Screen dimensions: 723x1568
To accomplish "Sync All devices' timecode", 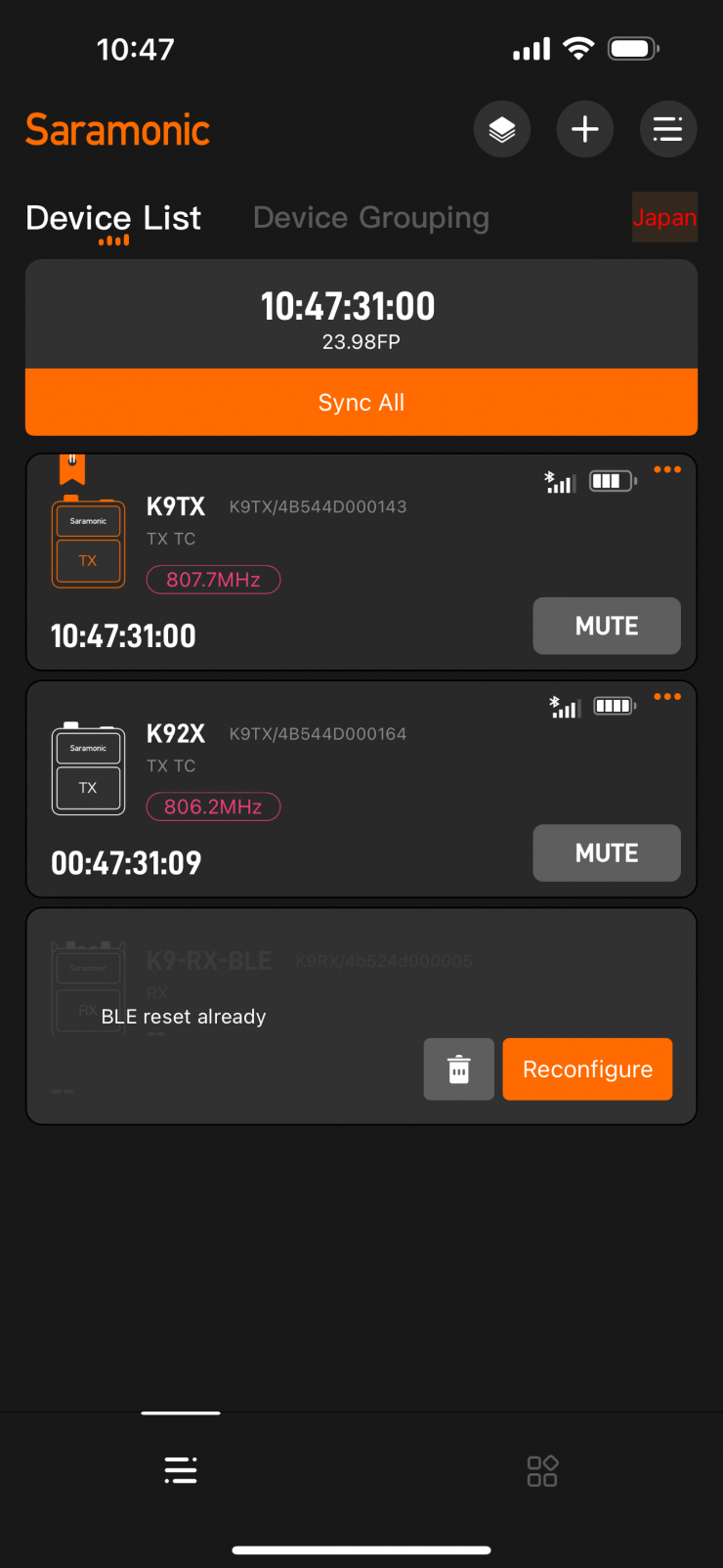I will click(361, 402).
